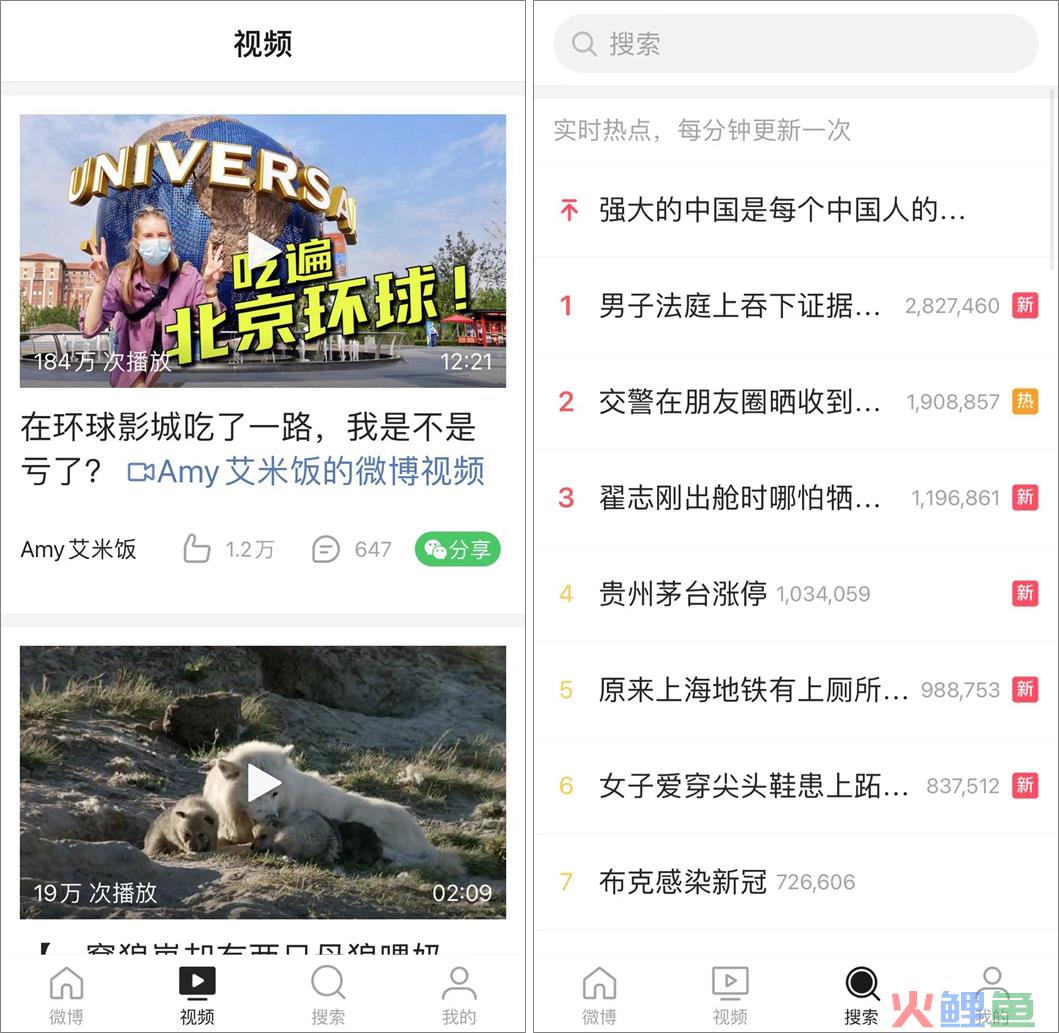Open hot topic 交警在朋友圈晒收到
The height and width of the screenshot is (1033, 1059).
point(739,402)
